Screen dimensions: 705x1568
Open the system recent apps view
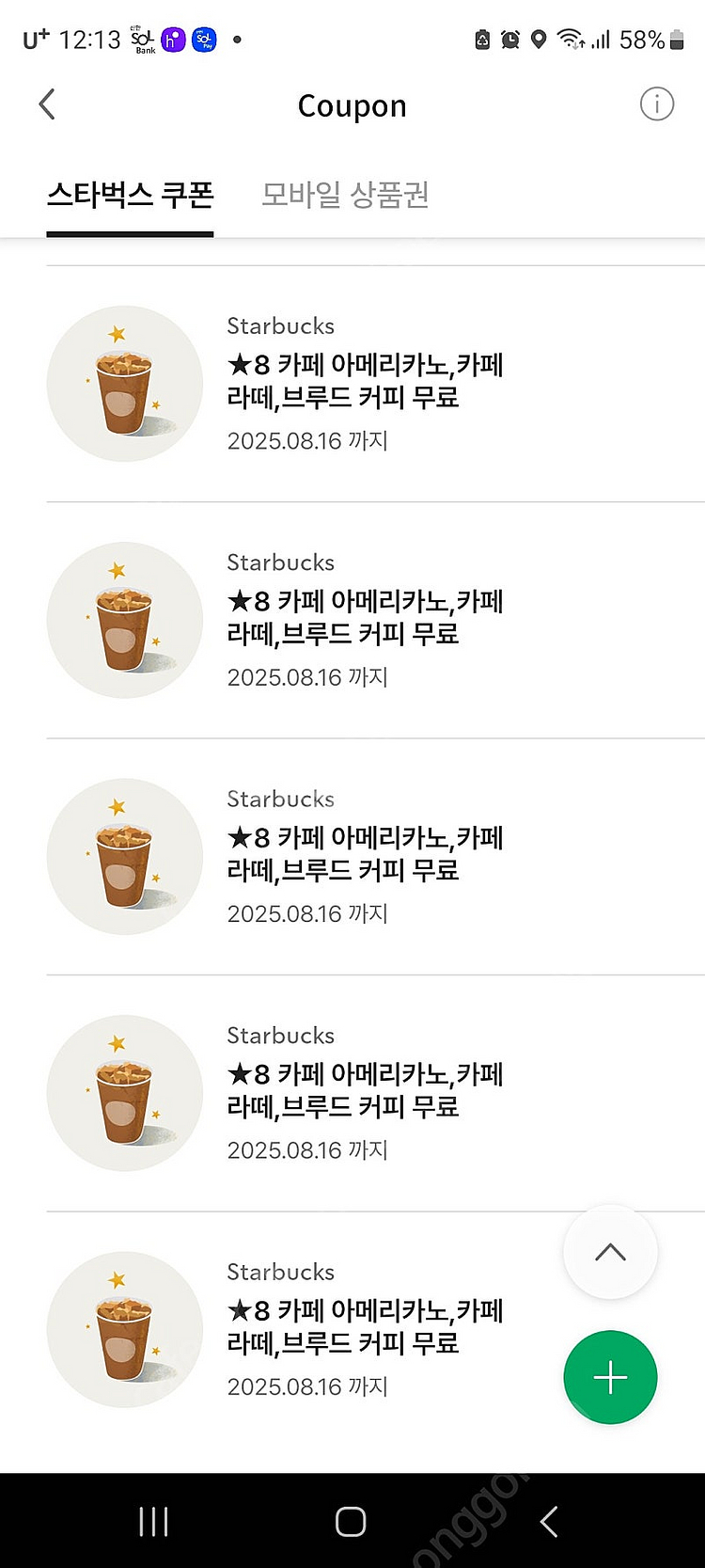tap(153, 1521)
